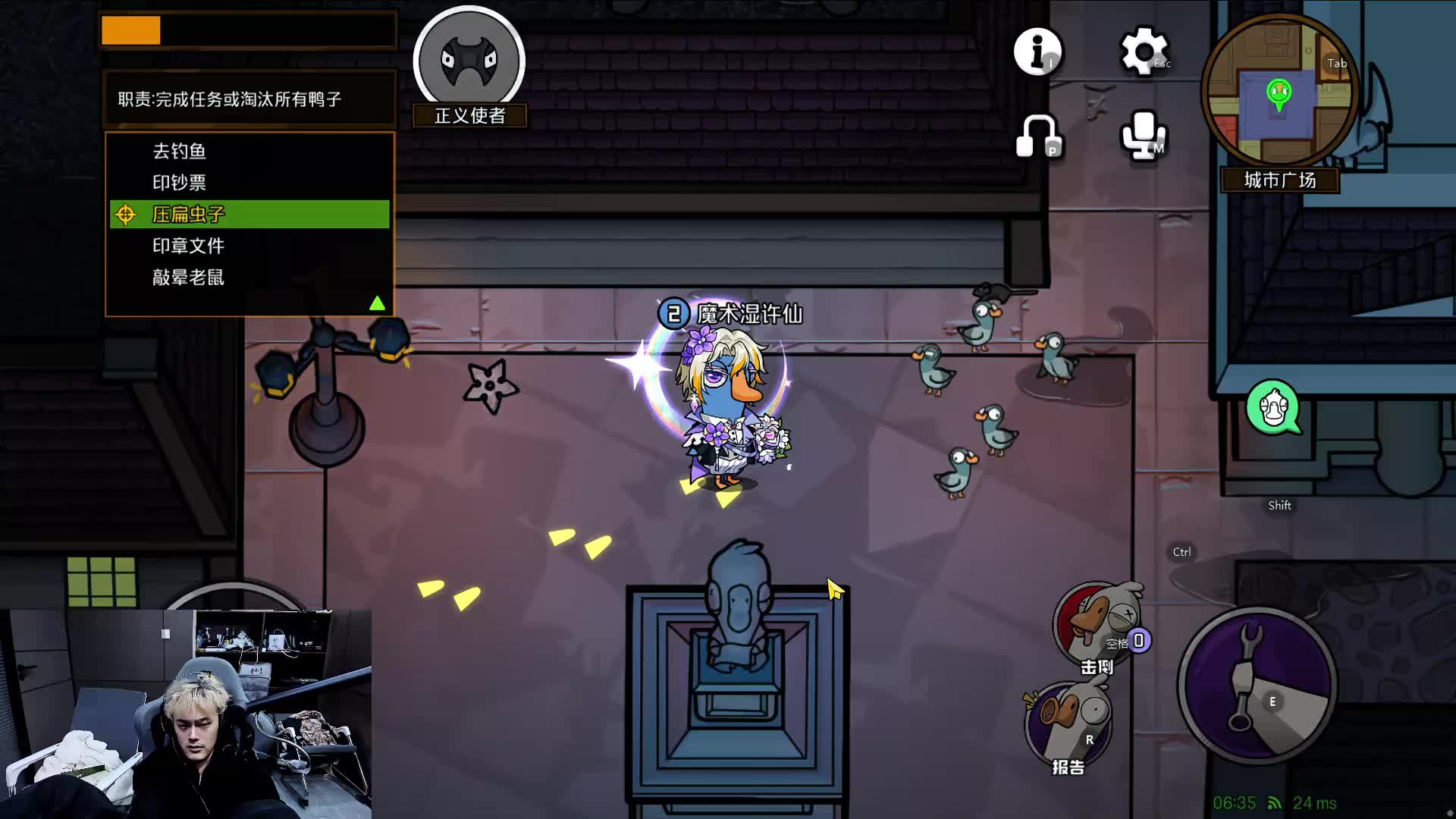
Task: Tap the 击倒 attack button
Action: click(x=1097, y=626)
